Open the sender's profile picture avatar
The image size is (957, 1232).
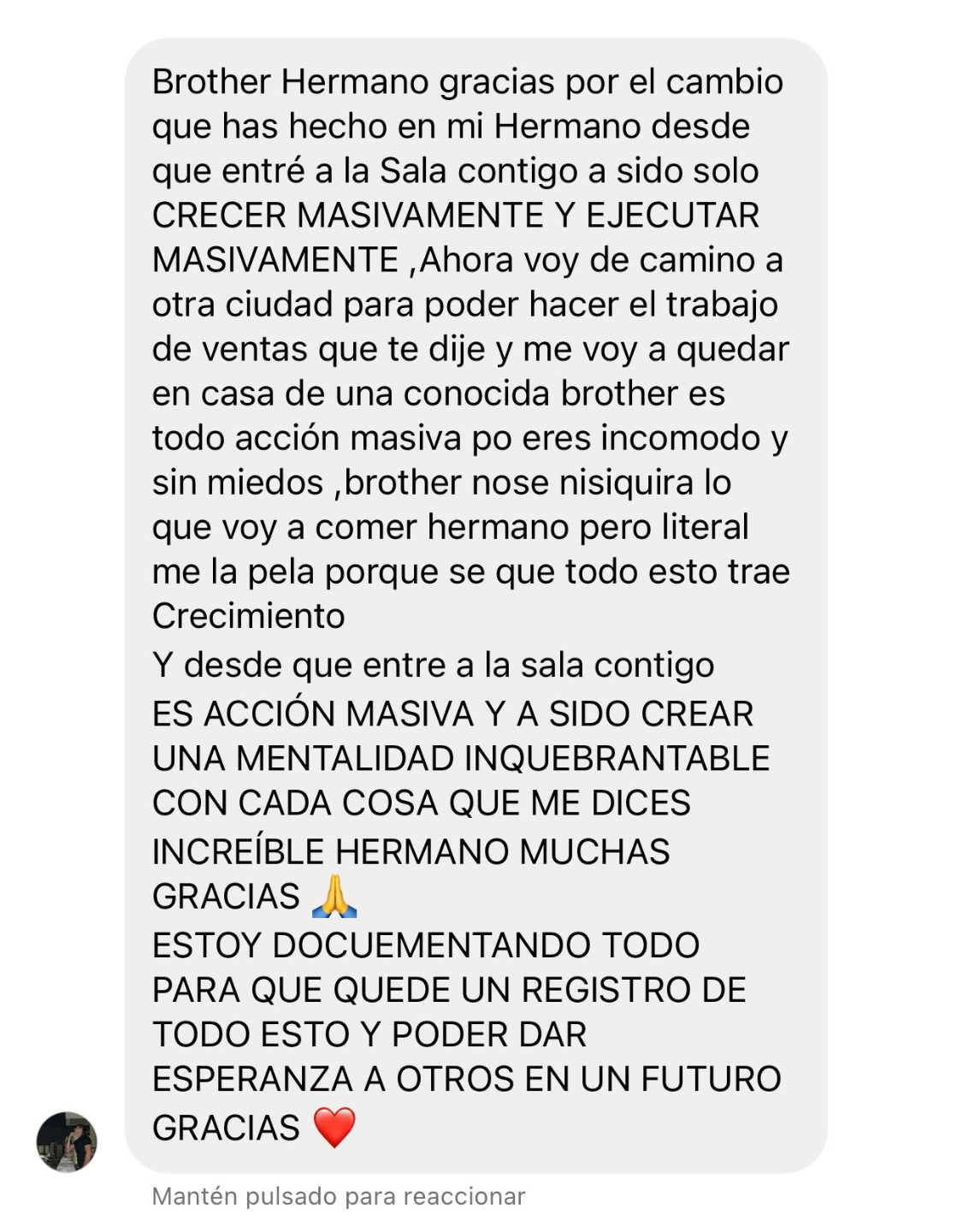tap(67, 1142)
